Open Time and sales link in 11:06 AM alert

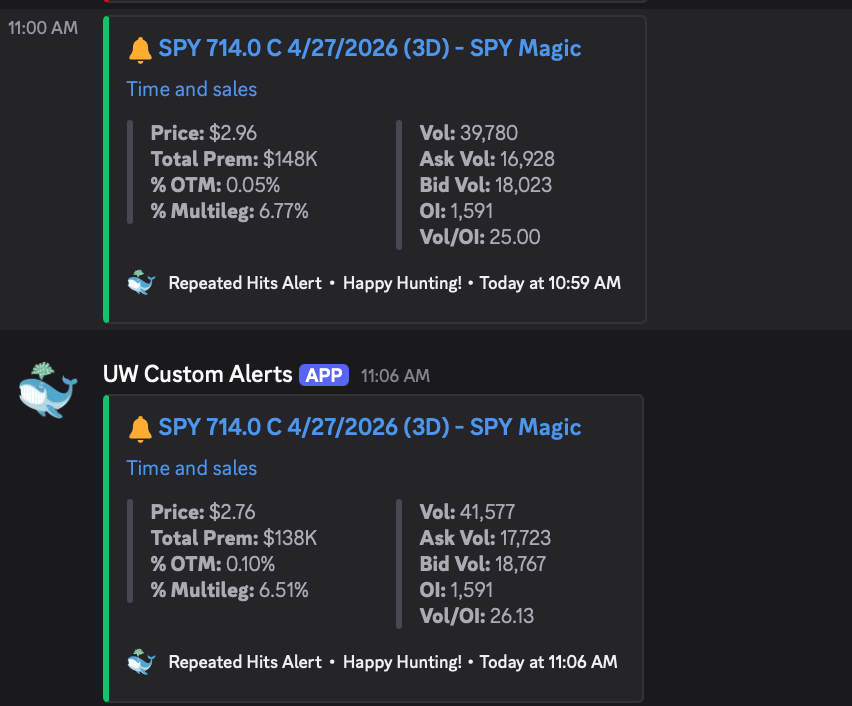191,468
